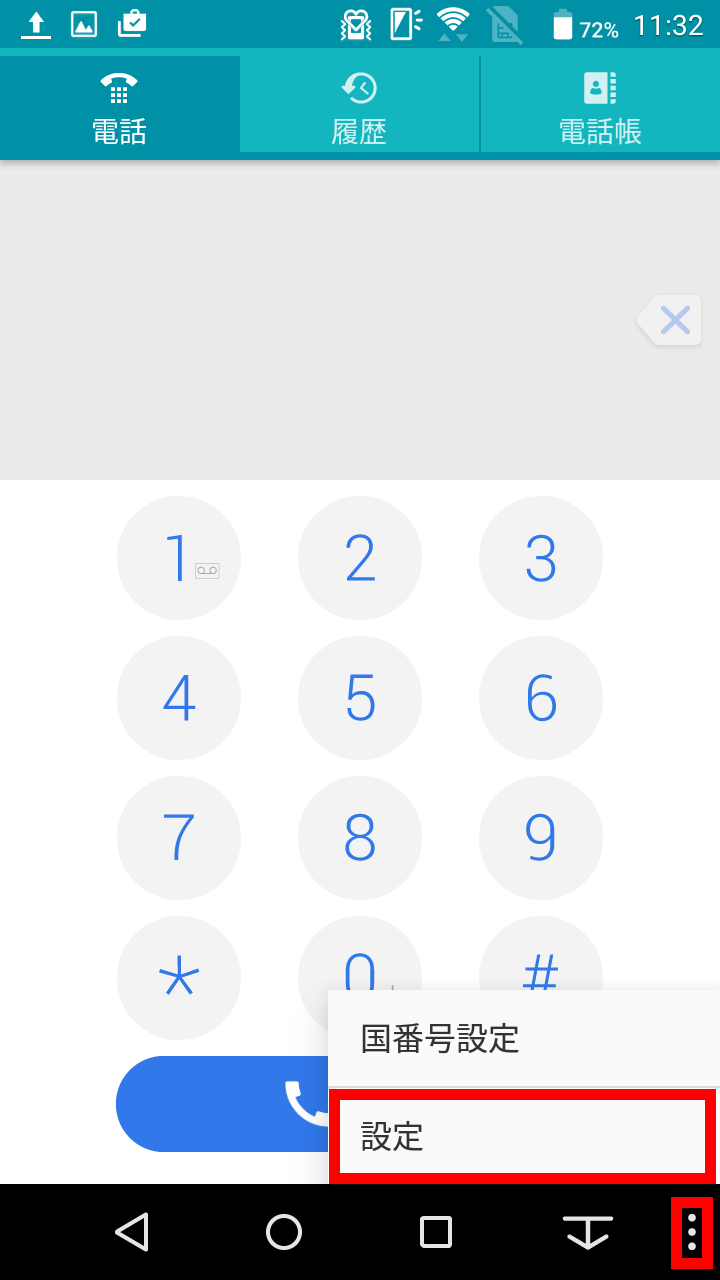Tap the blue call button

tap(222, 1104)
